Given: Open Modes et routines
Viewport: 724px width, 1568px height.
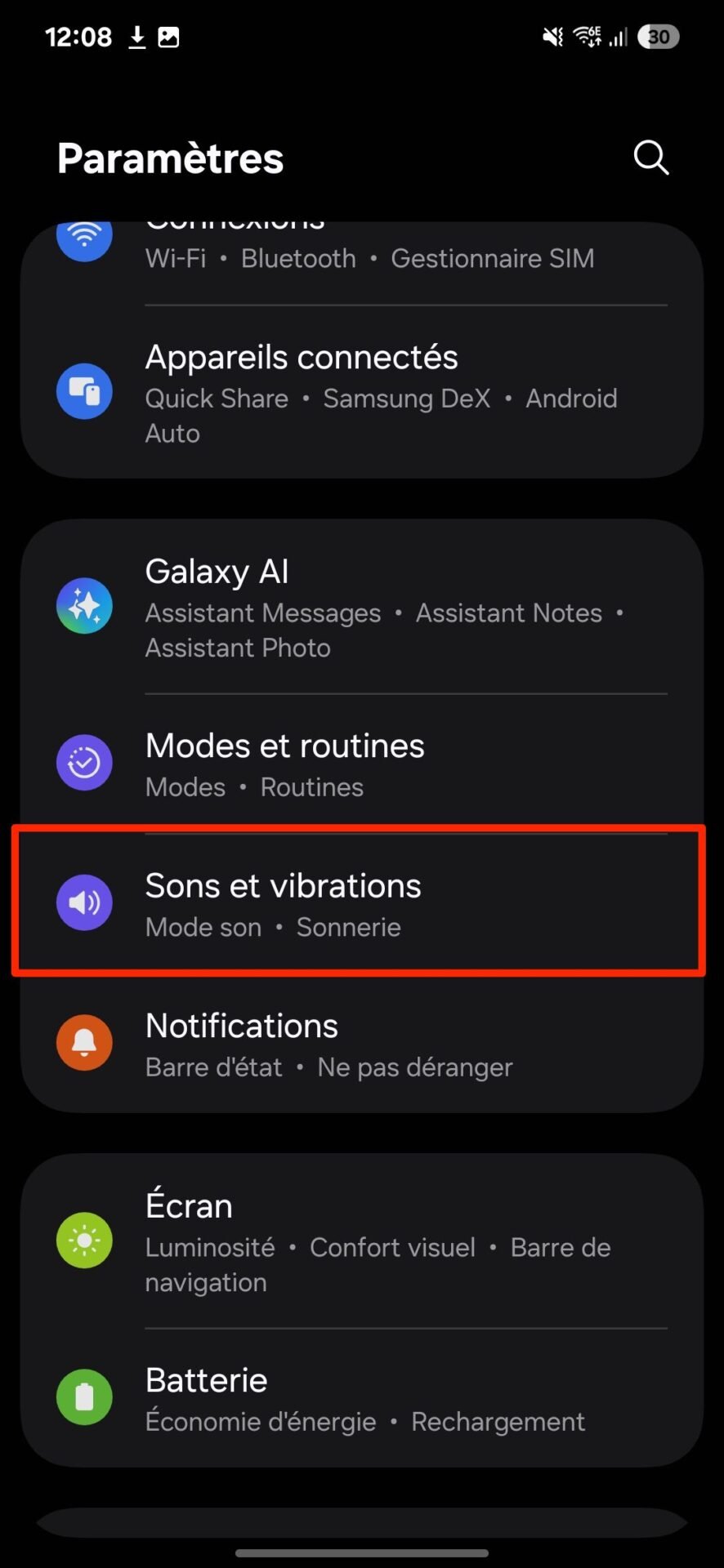Looking at the screenshot, I should point(362,764).
